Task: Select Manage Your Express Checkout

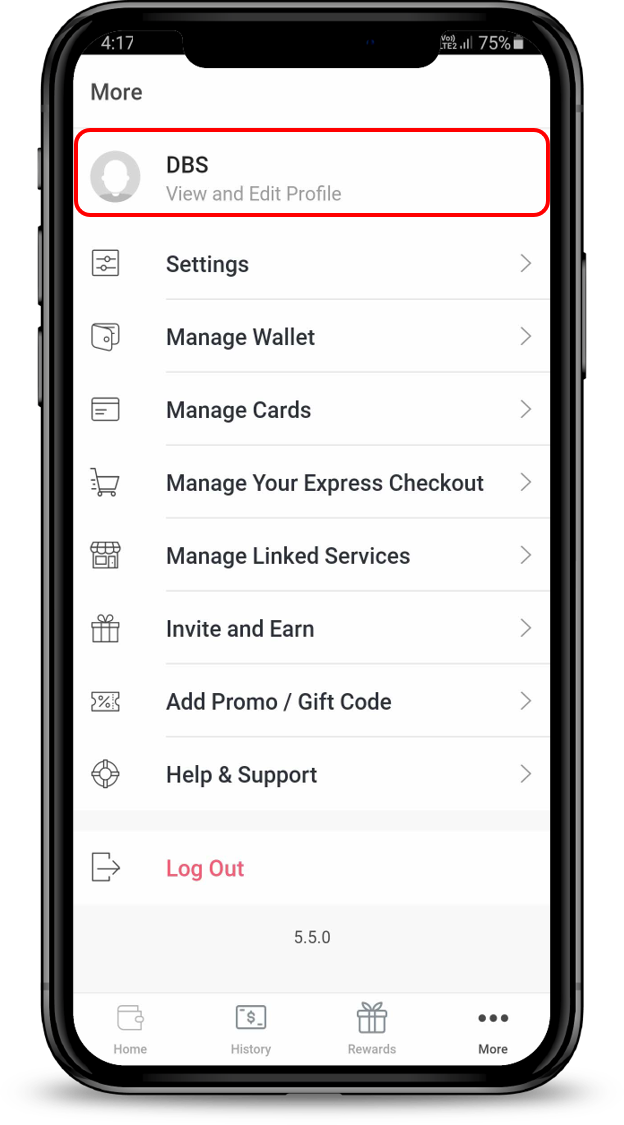Action: [311, 483]
